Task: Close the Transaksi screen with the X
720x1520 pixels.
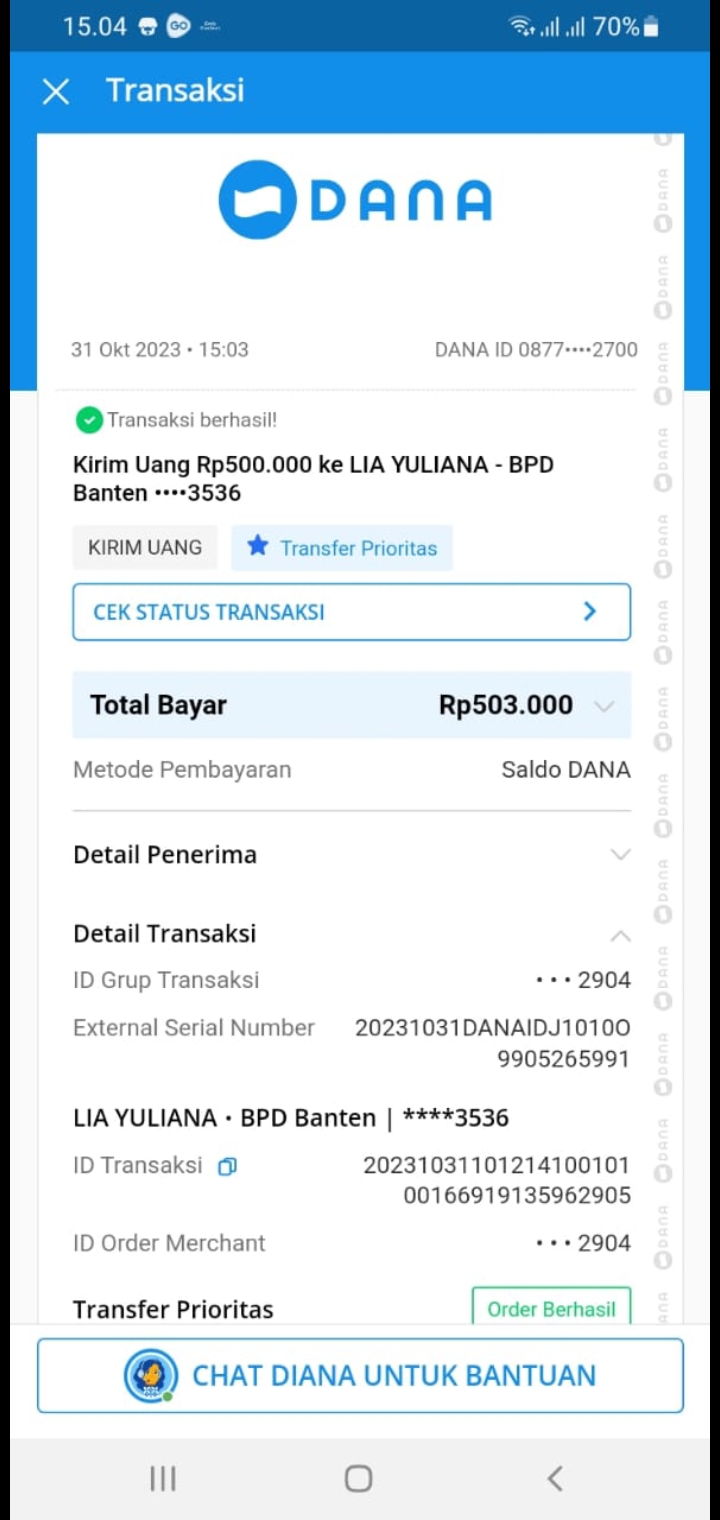Action: (x=56, y=91)
